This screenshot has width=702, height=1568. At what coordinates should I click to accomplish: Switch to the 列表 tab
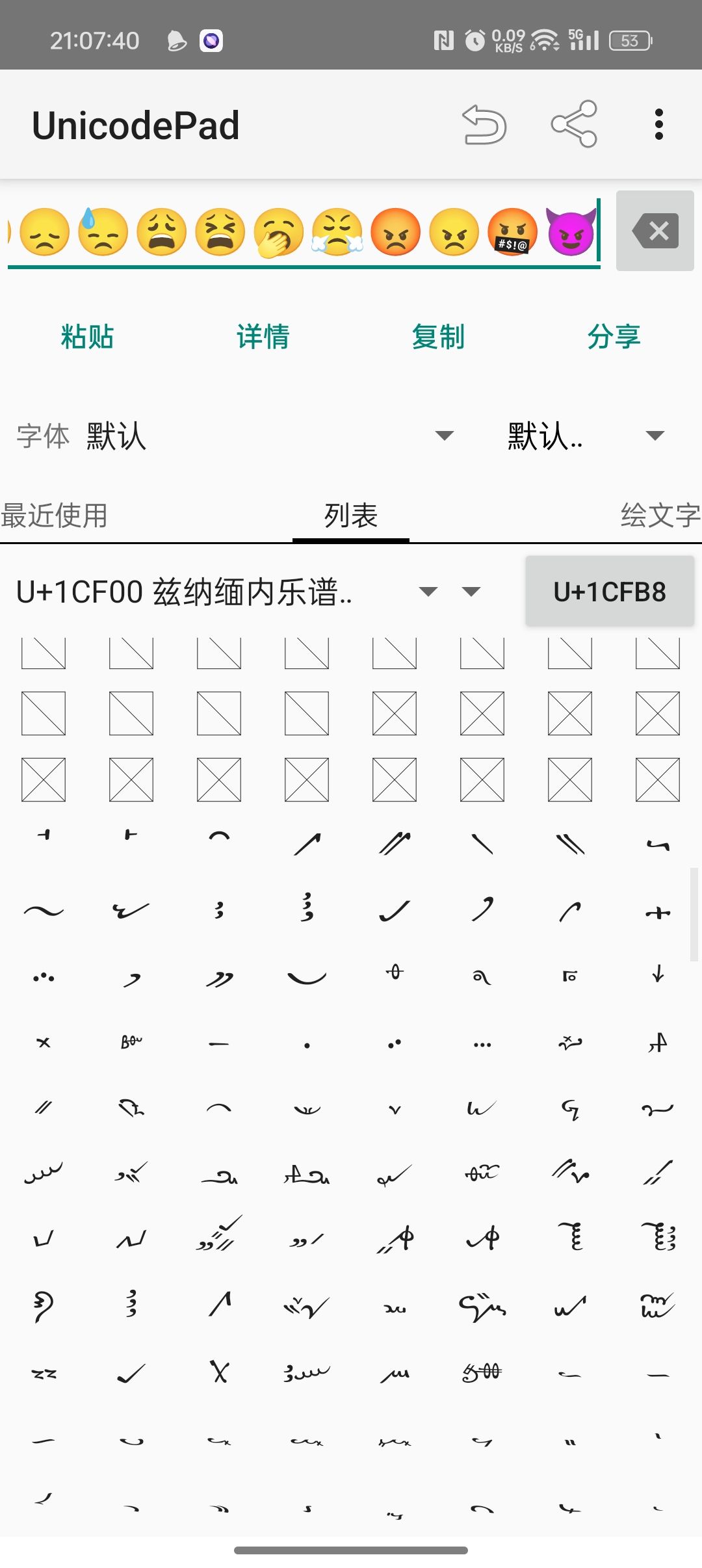[x=351, y=516]
